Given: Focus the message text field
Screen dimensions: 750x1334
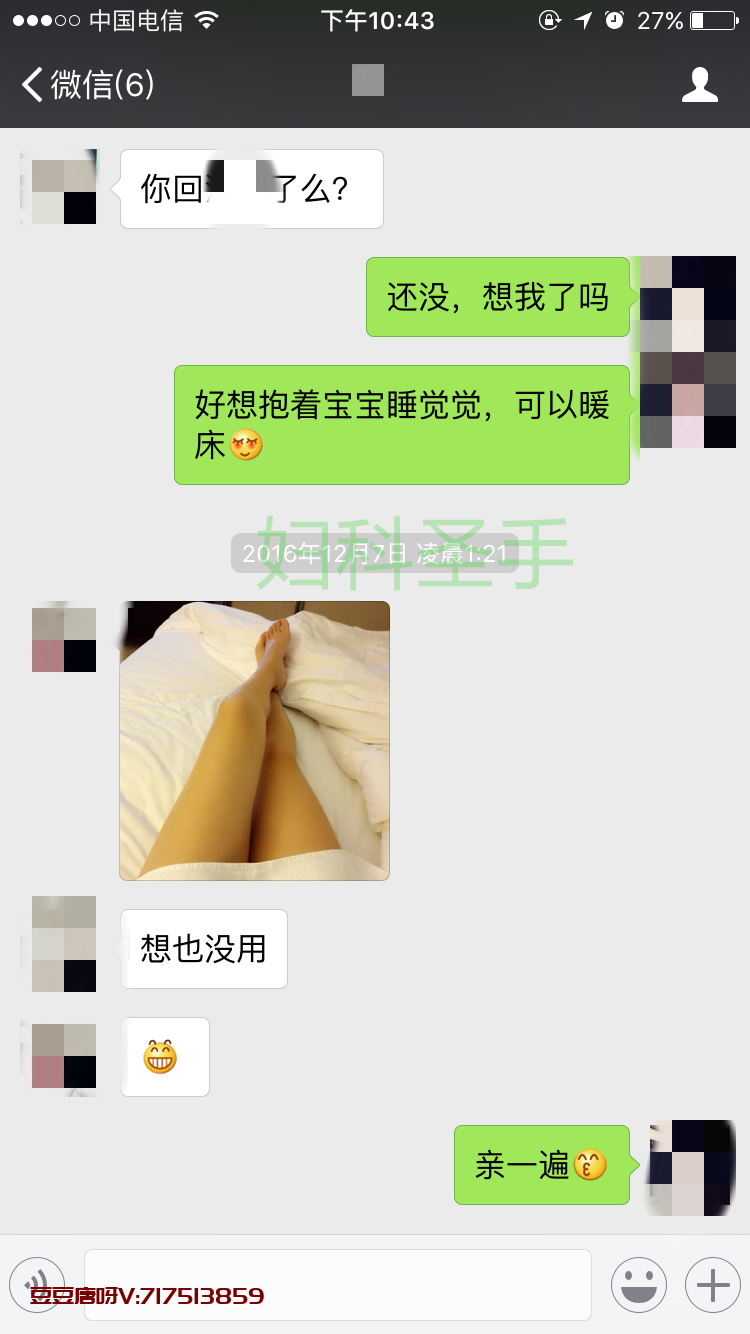Looking at the screenshot, I should 338,1284.
